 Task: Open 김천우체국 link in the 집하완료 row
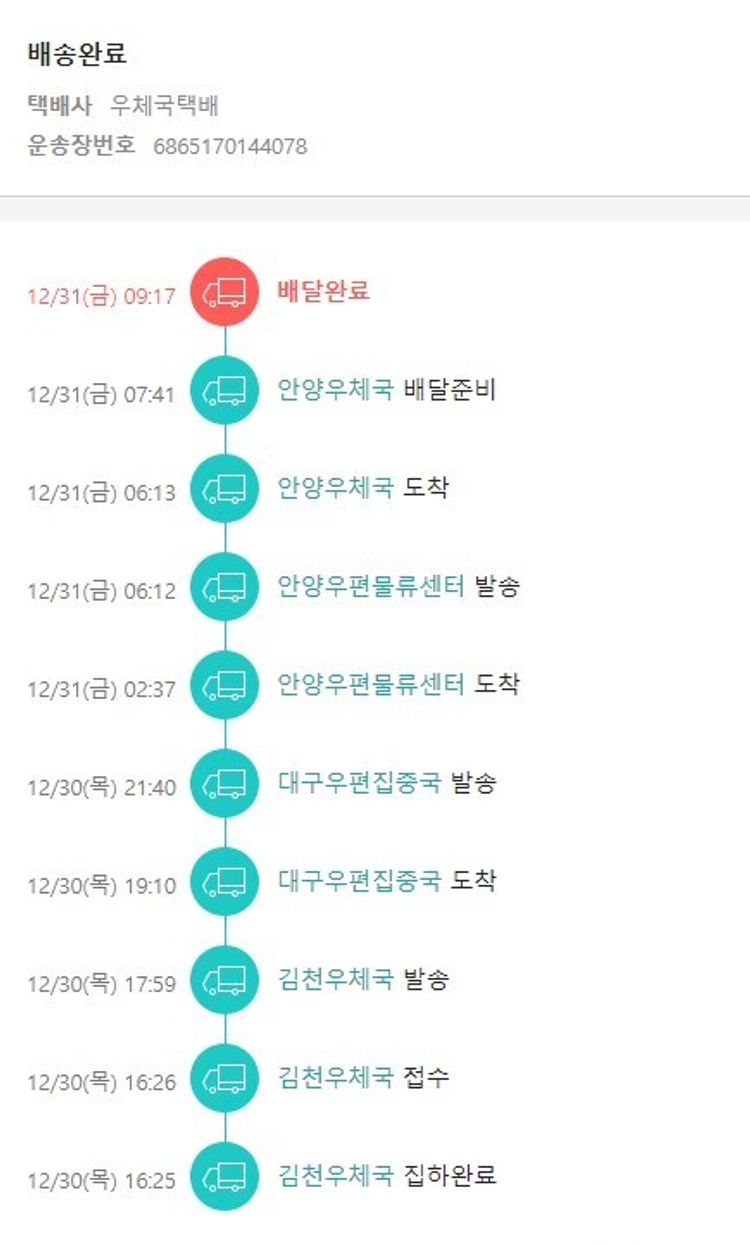[335, 1175]
